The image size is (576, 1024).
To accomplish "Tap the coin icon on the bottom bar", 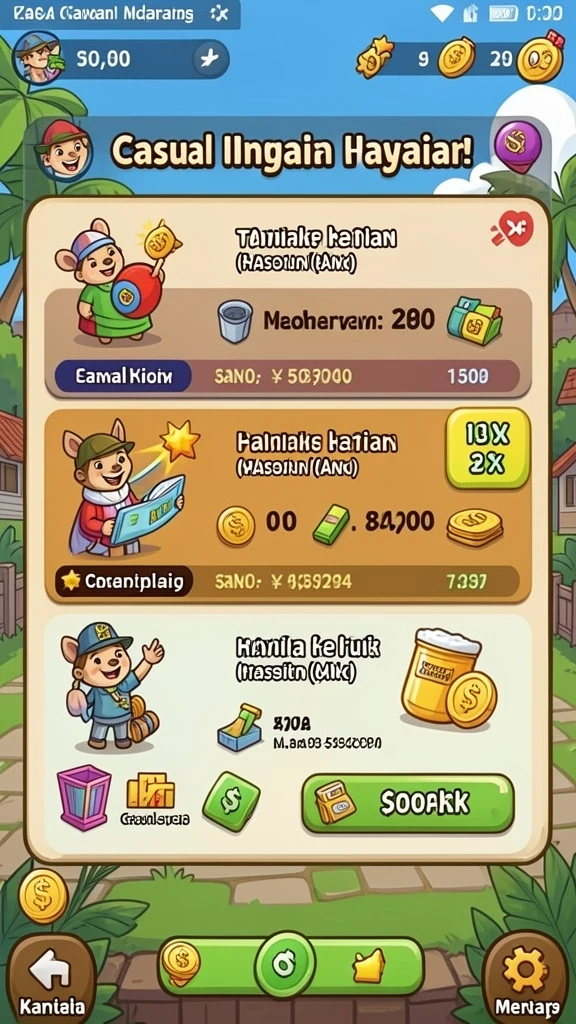I will click(180, 963).
